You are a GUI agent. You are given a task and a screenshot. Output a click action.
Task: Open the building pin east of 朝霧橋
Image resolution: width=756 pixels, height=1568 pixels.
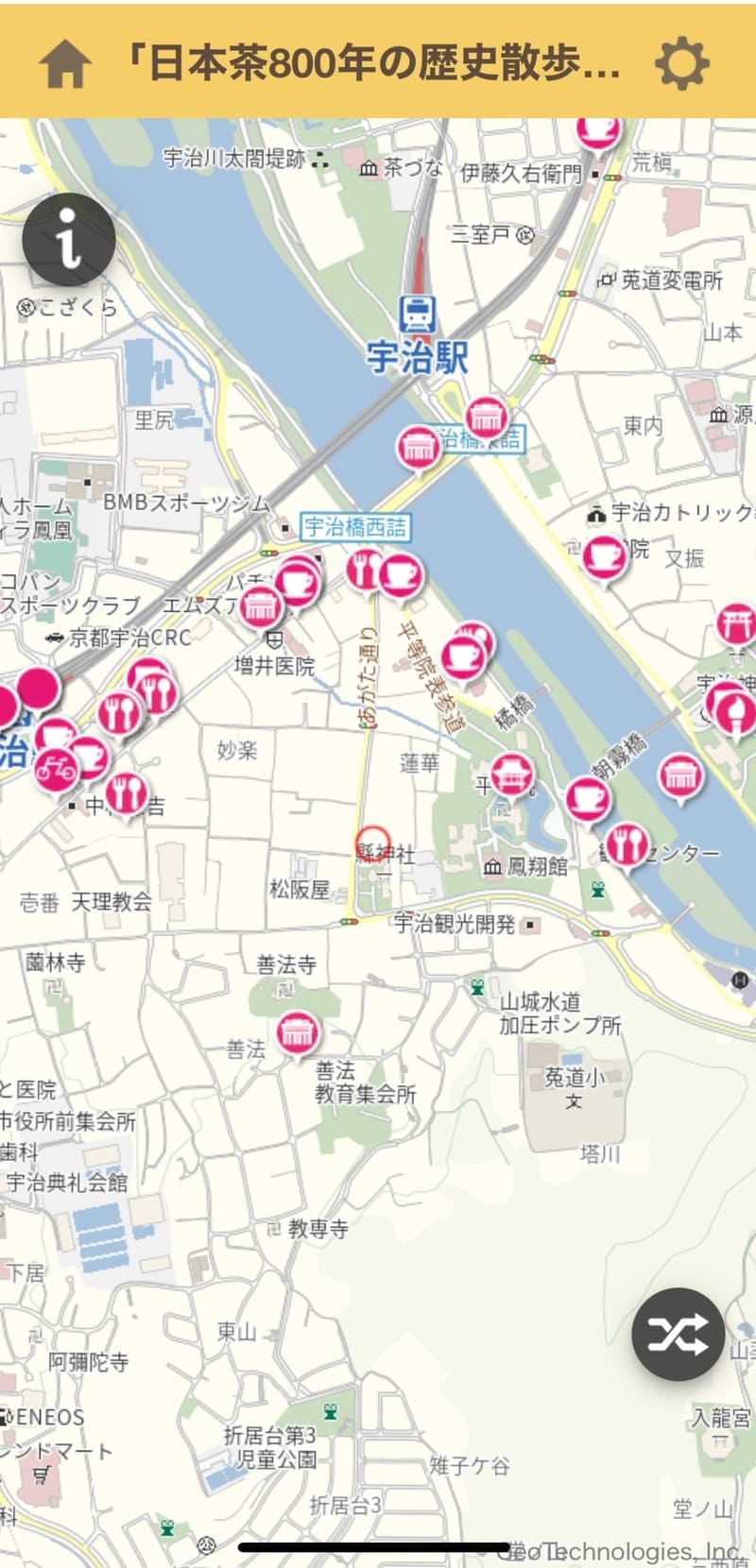(x=679, y=776)
